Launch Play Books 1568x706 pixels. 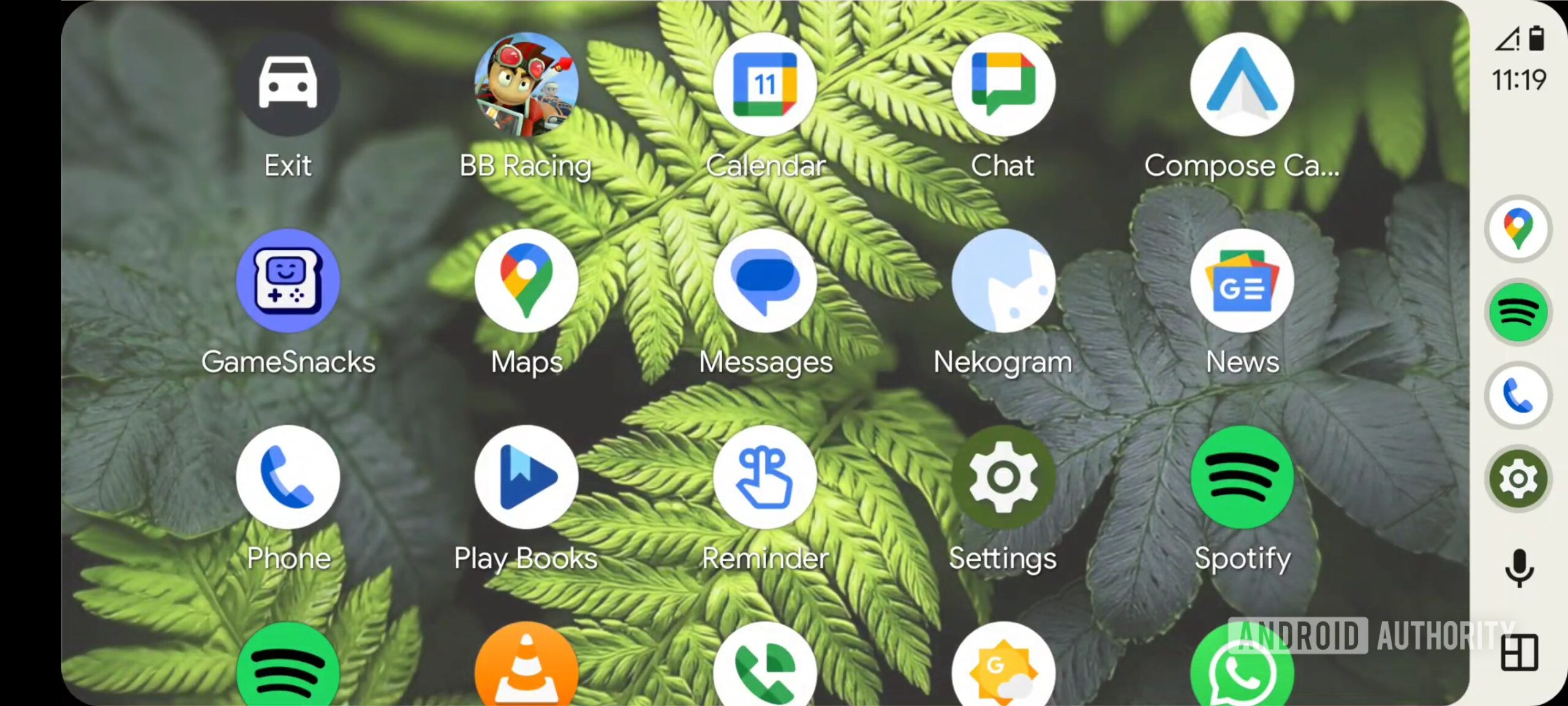(x=526, y=477)
